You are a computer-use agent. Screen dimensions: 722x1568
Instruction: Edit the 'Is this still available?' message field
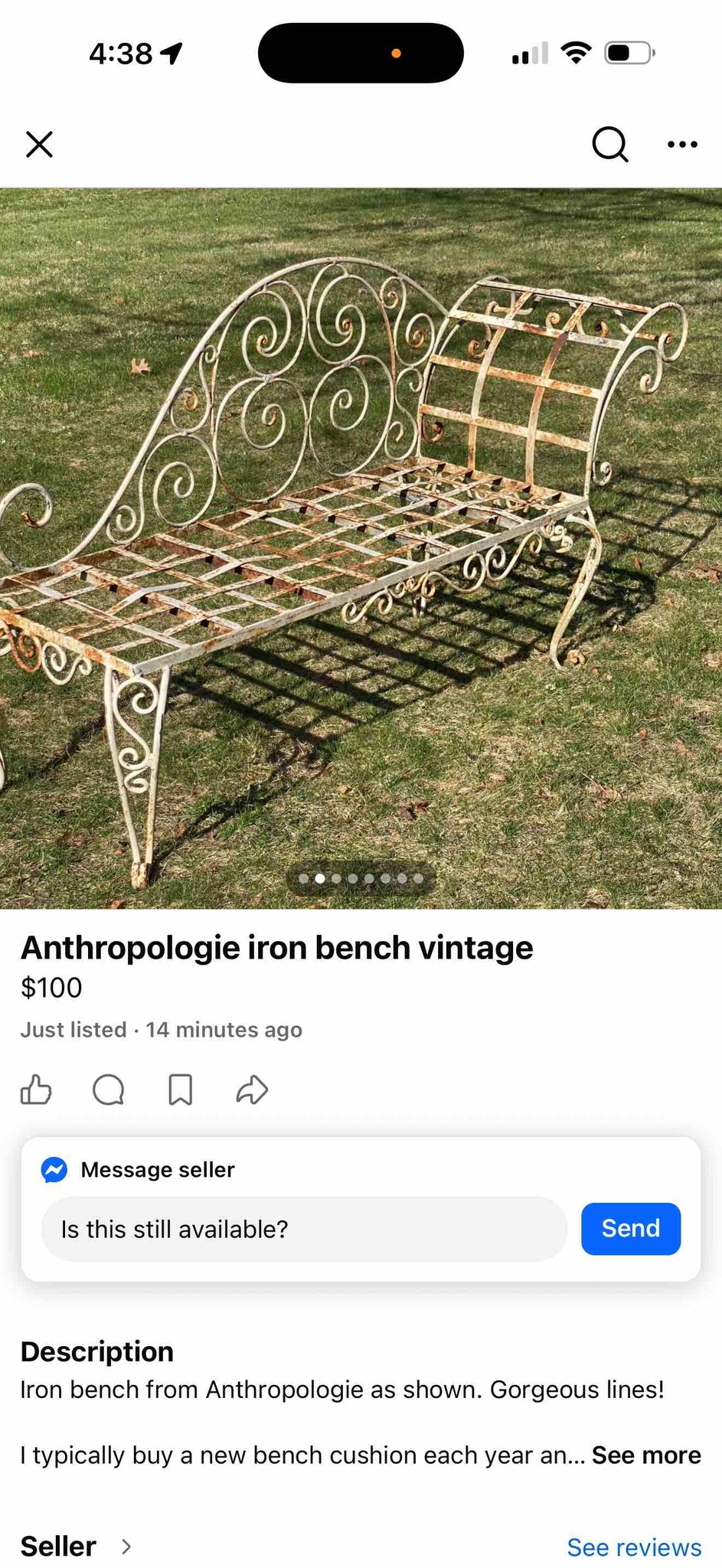click(304, 1229)
